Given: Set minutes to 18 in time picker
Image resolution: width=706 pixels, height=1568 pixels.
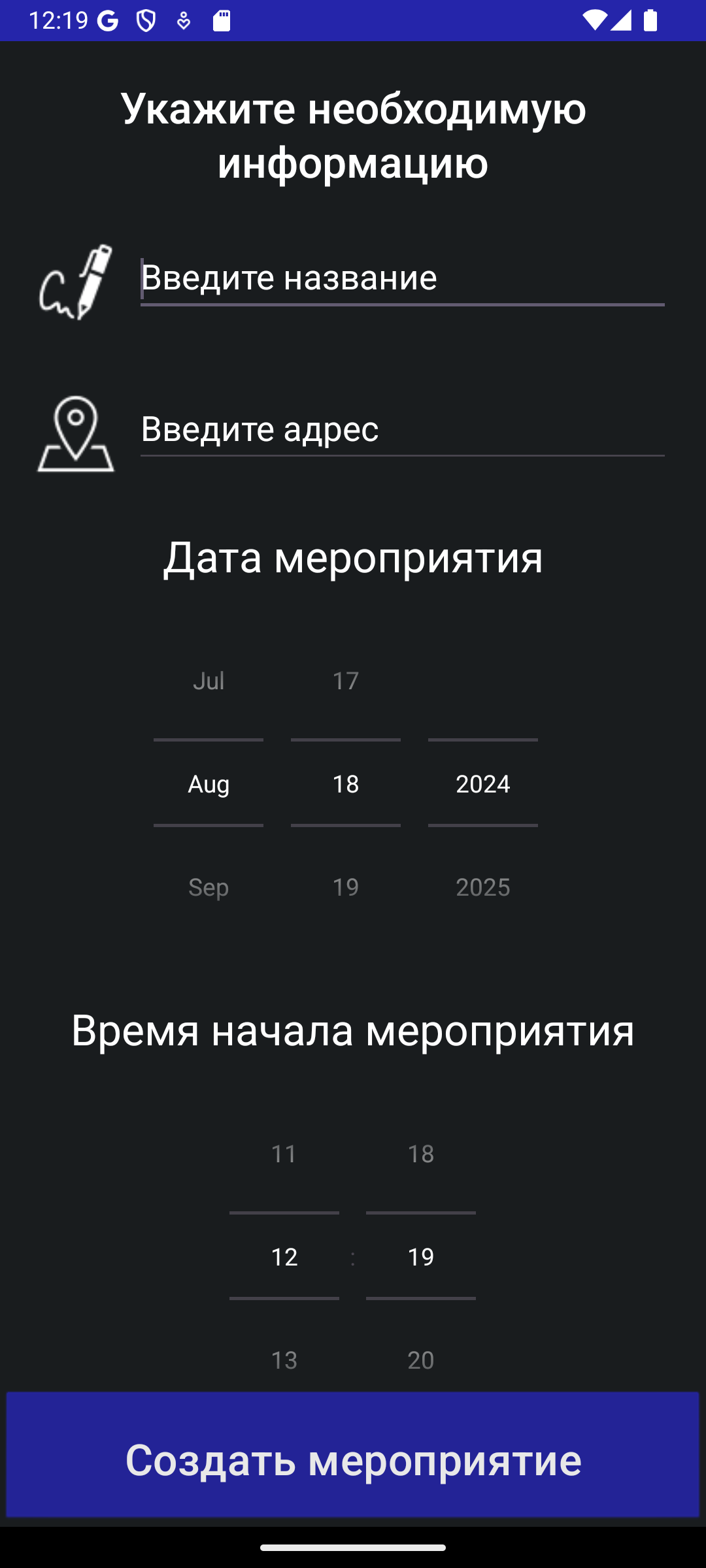Looking at the screenshot, I should click(x=421, y=1154).
